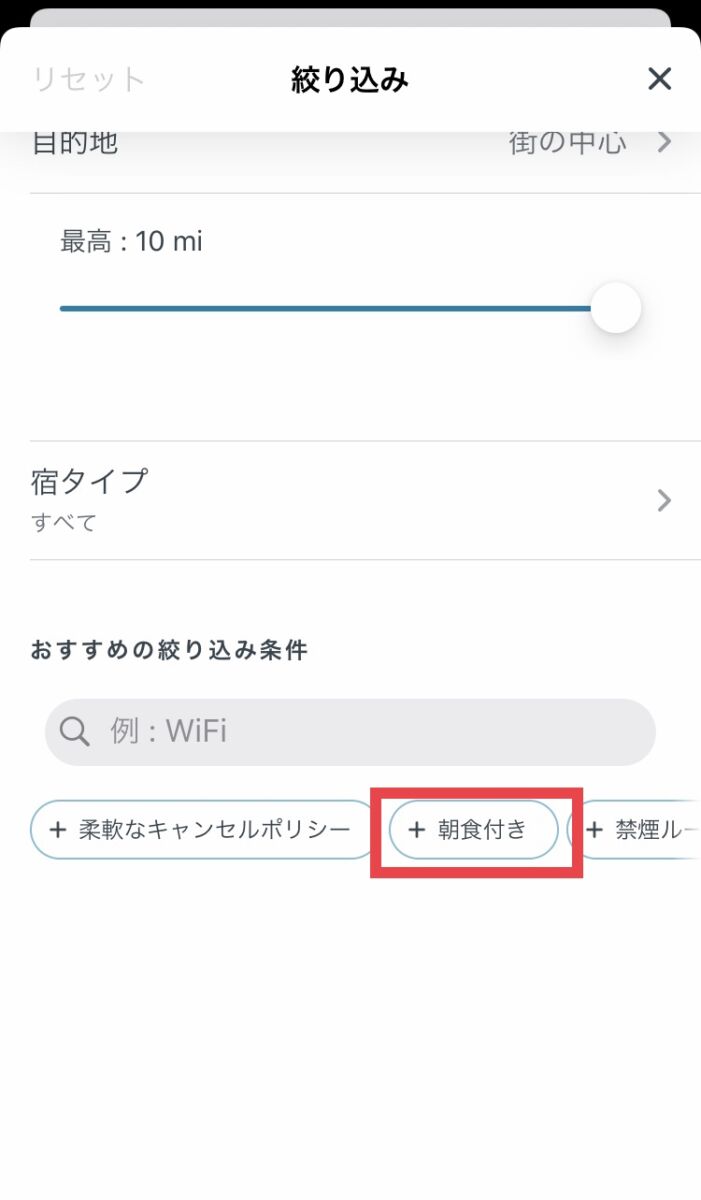
Task: Close the 絞り込み filter panel
Action: [659, 79]
